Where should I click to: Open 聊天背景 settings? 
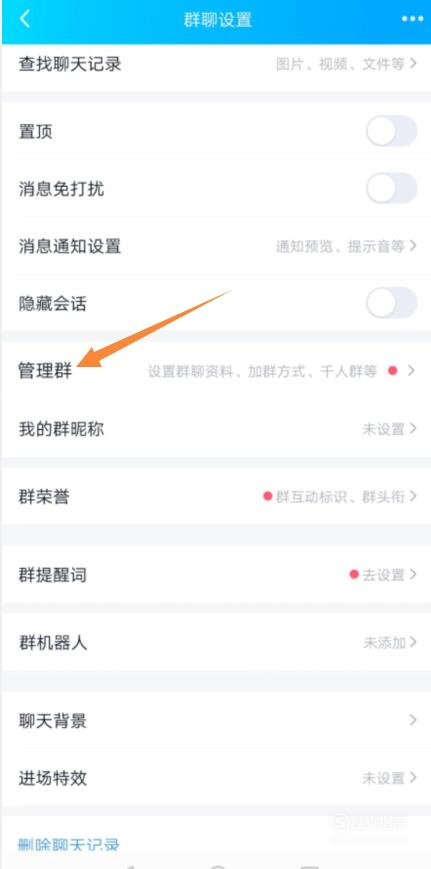[216, 720]
